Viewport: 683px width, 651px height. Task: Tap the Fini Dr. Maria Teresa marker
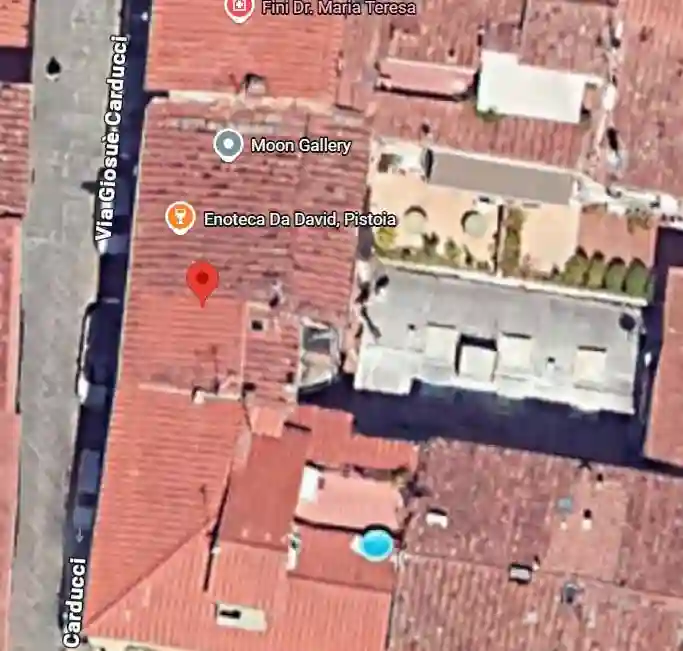click(239, 9)
